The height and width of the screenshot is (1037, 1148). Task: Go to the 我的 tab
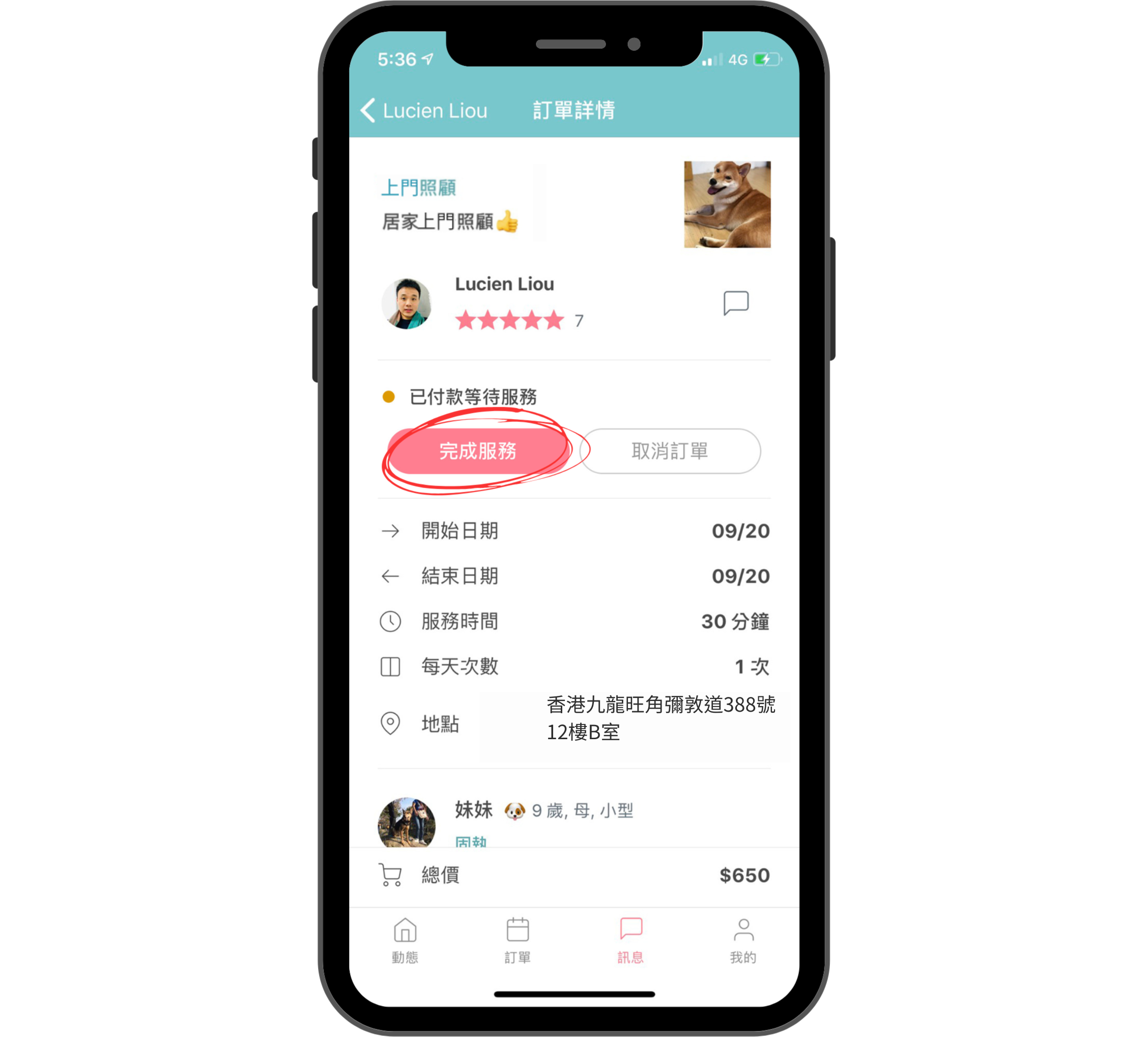[743, 941]
